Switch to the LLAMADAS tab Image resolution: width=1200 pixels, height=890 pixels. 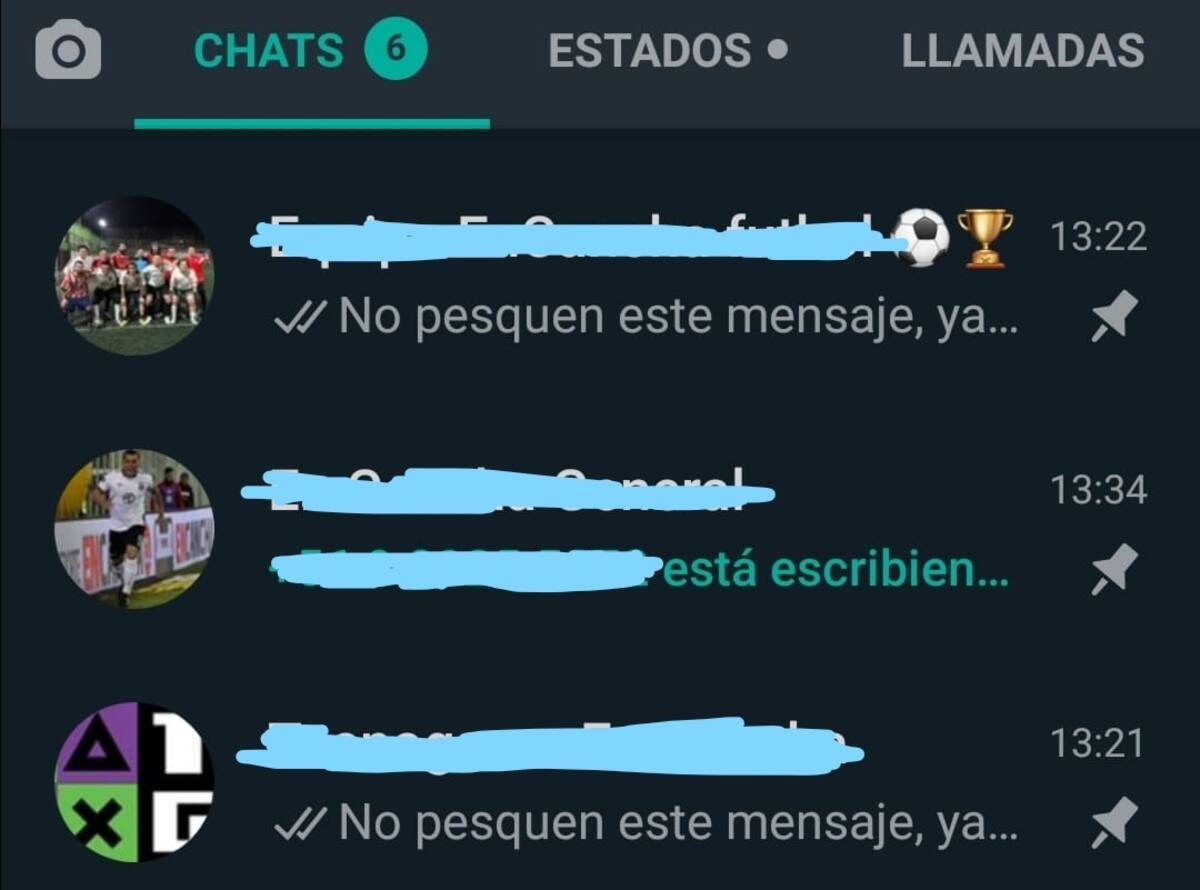click(1022, 51)
